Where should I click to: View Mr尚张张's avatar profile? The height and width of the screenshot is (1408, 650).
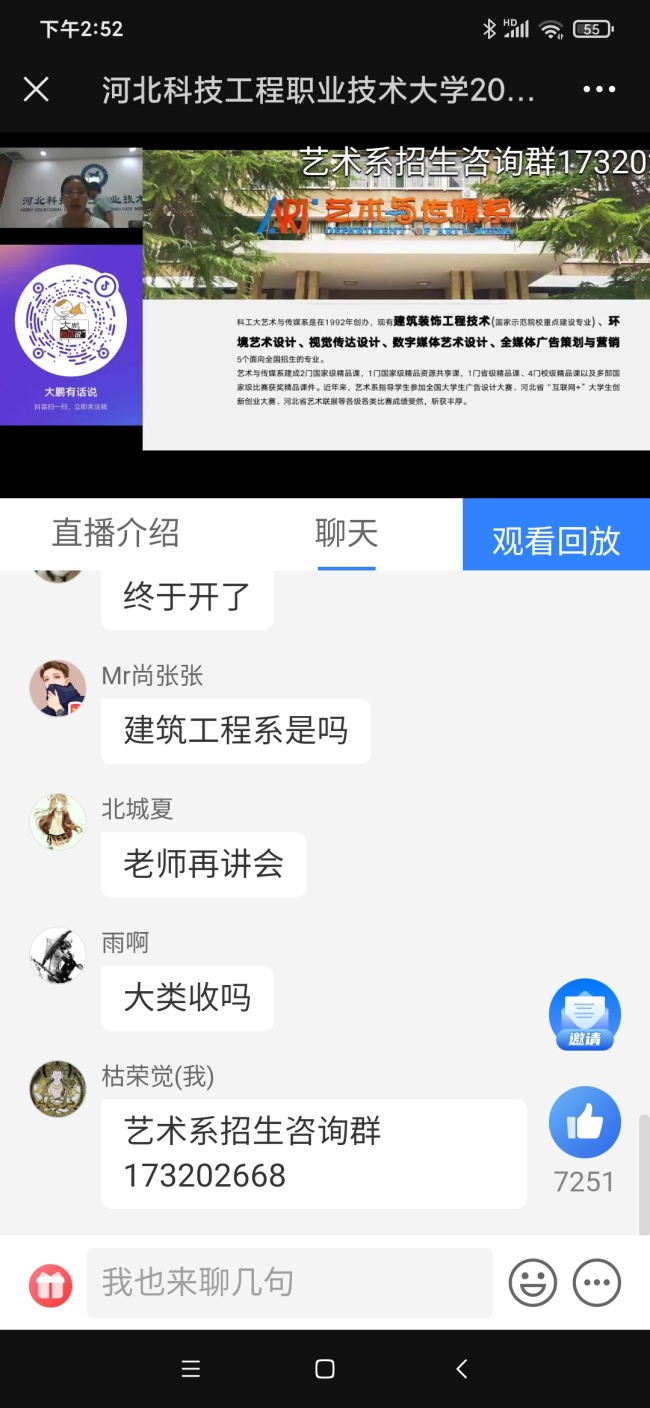(58, 688)
